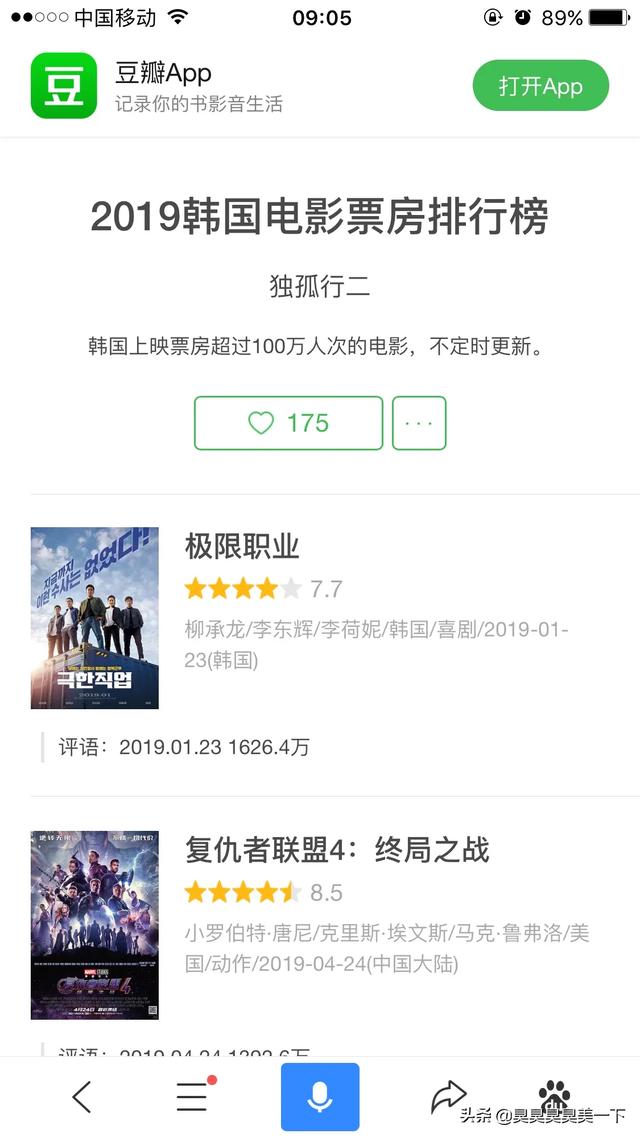
Task: Open the browser menu with red dot
Action: point(192,1097)
